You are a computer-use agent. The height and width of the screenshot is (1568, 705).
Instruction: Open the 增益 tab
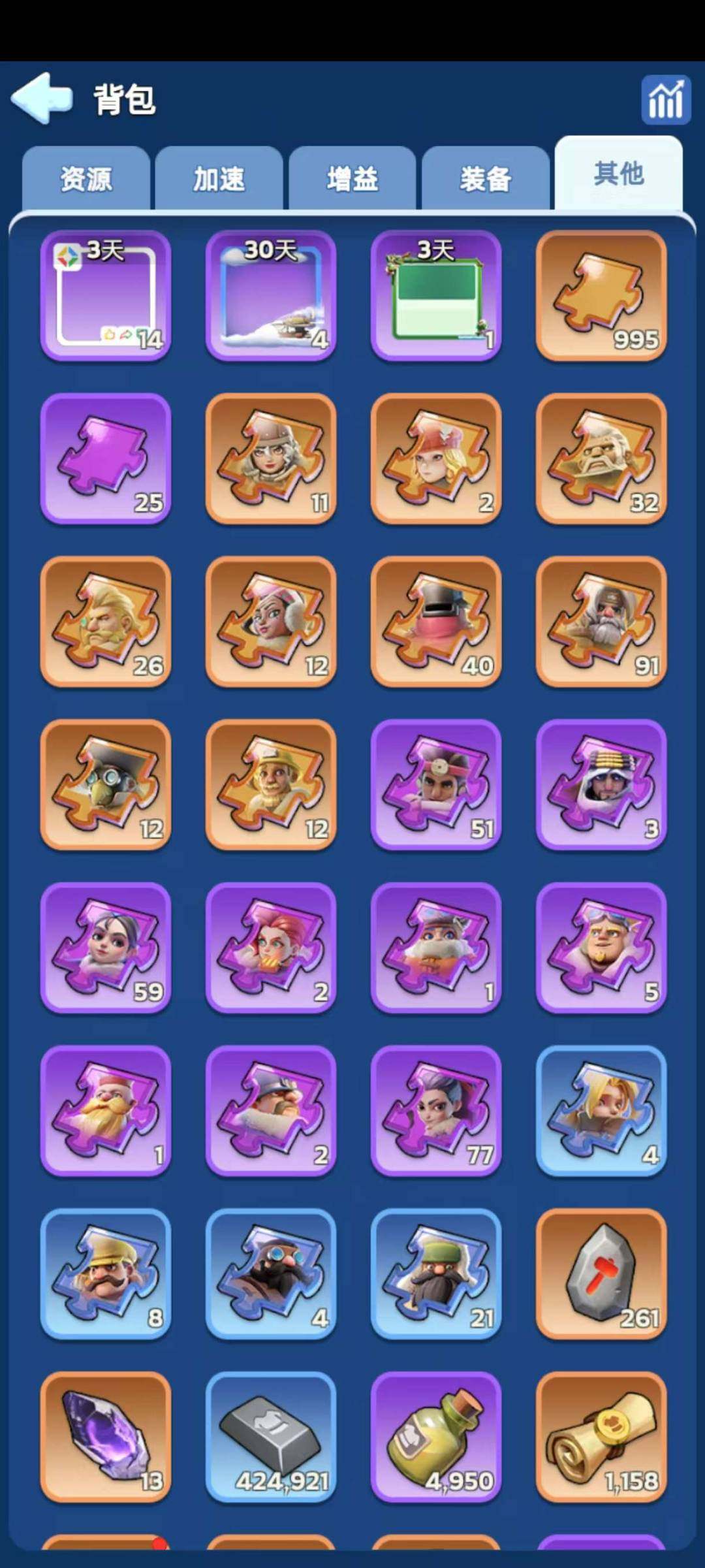pos(352,179)
